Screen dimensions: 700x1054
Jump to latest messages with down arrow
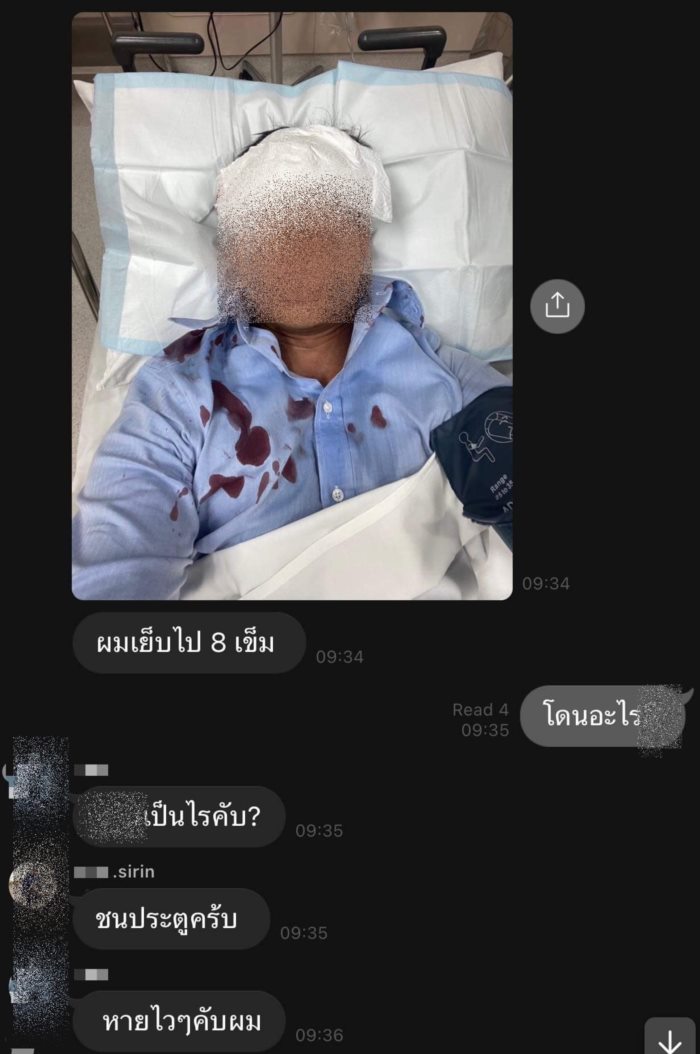point(670,1038)
